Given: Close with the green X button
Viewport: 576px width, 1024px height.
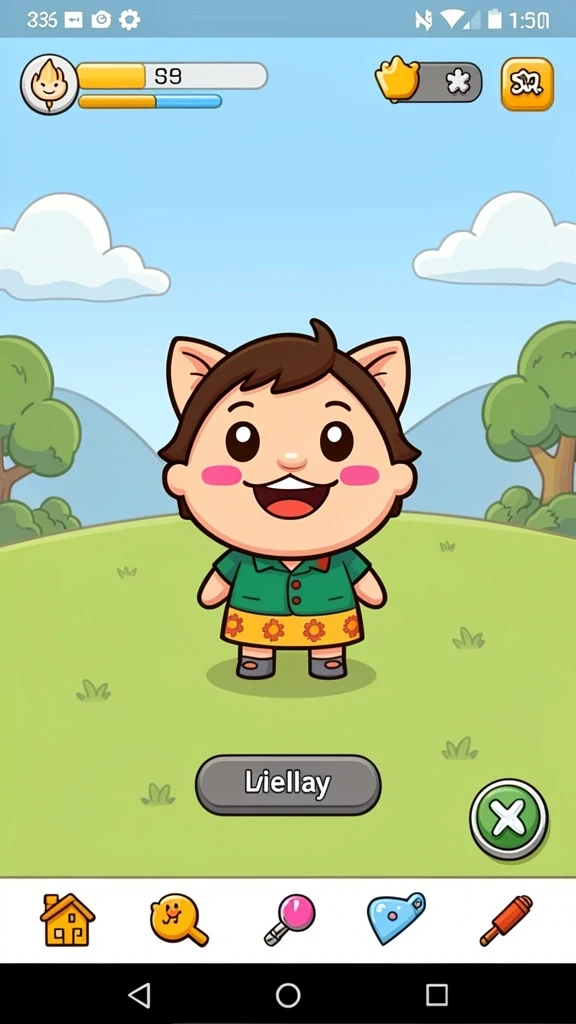Looking at the screenshot, I should [x=509, y=819].
